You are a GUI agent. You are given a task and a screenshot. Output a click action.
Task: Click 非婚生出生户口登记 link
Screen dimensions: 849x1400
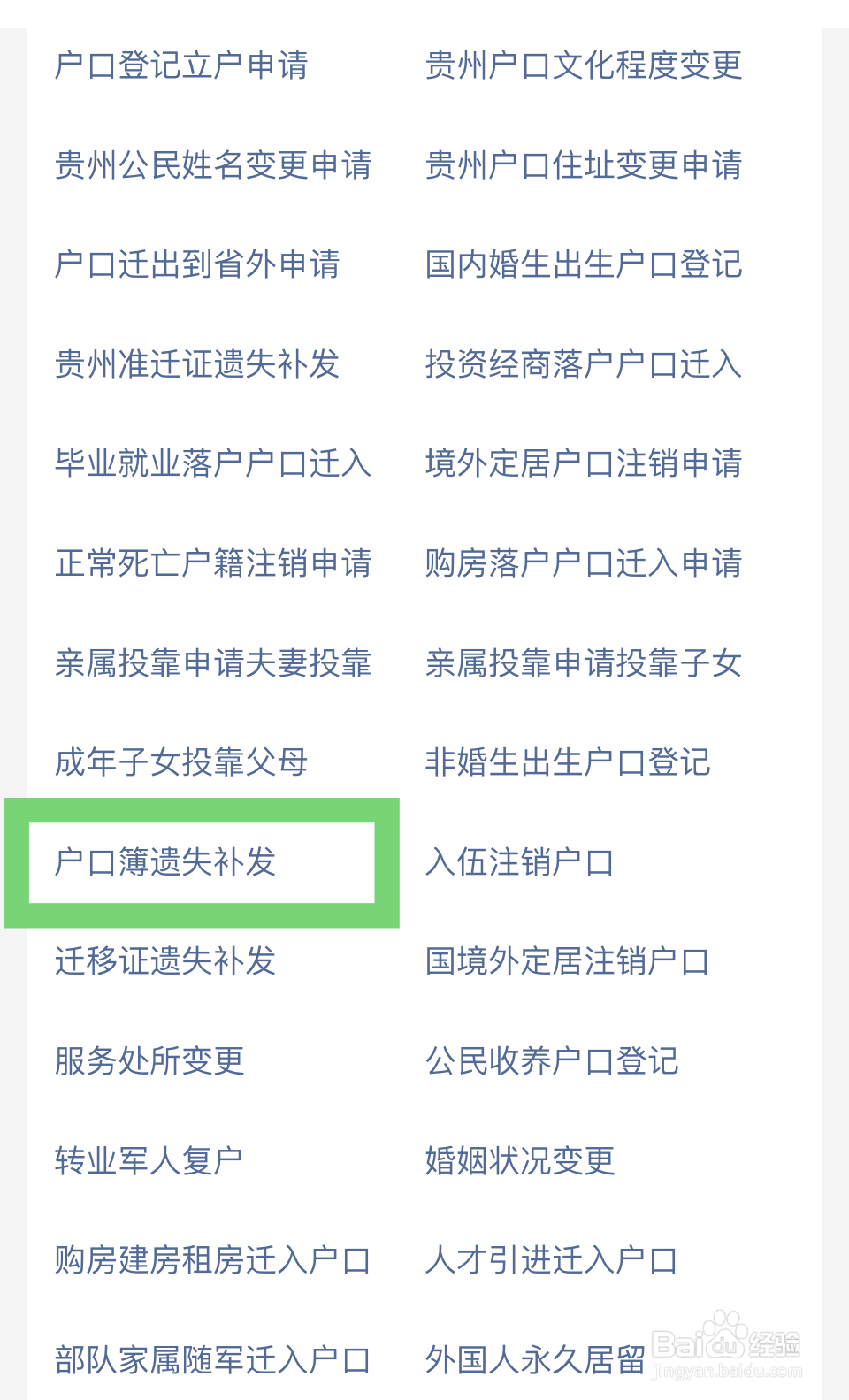[x=568, y=763]
